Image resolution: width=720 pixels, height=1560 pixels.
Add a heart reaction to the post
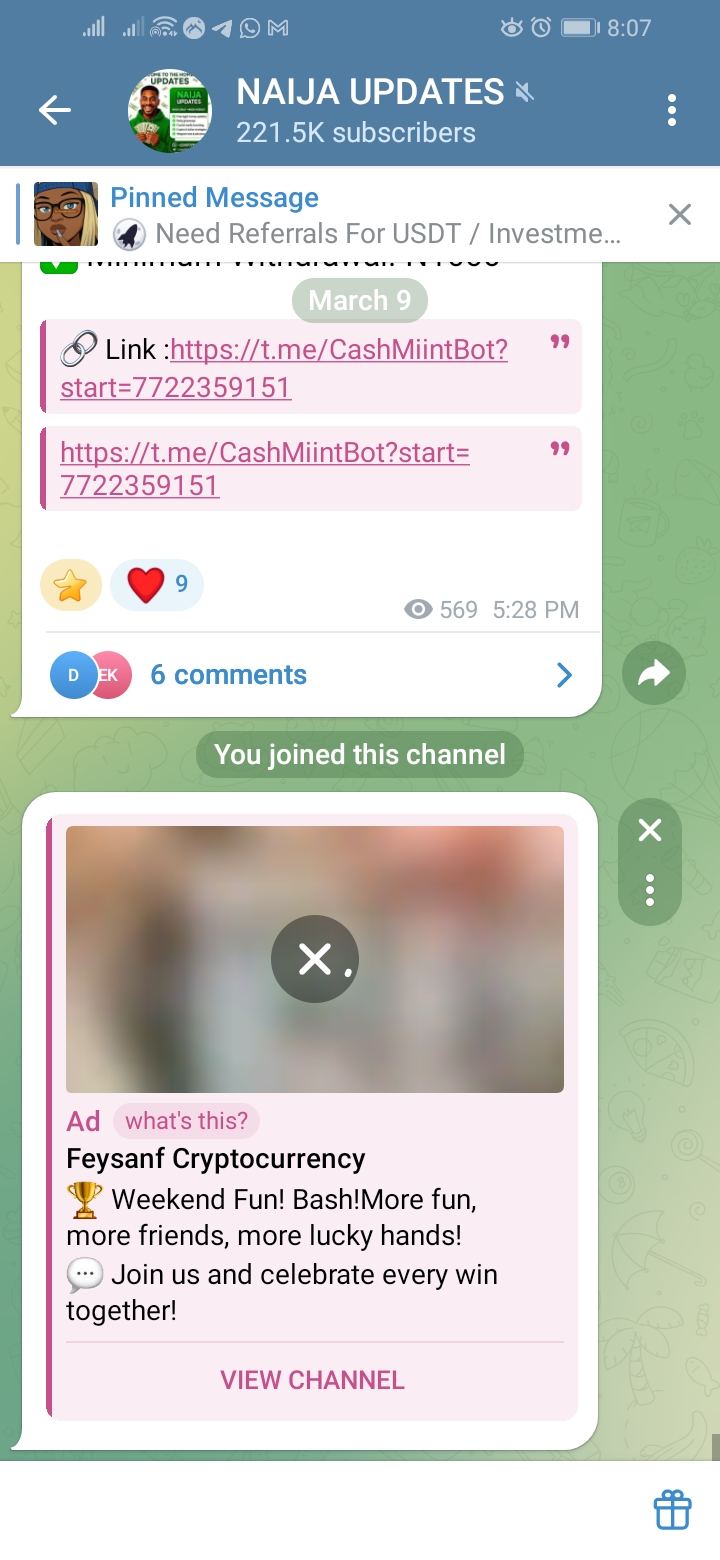(x=156, y=585)
